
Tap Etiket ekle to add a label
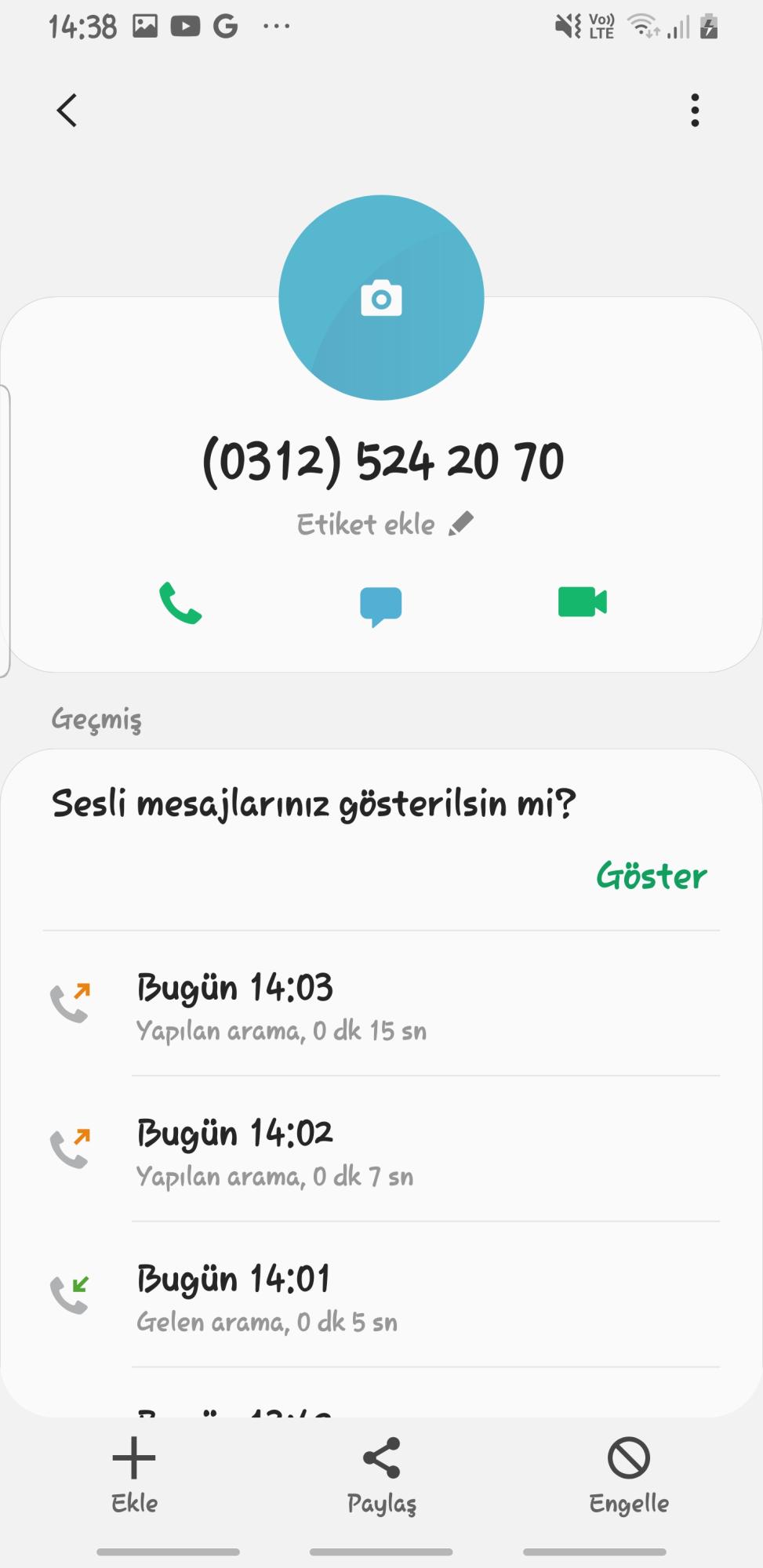(384, 524)
